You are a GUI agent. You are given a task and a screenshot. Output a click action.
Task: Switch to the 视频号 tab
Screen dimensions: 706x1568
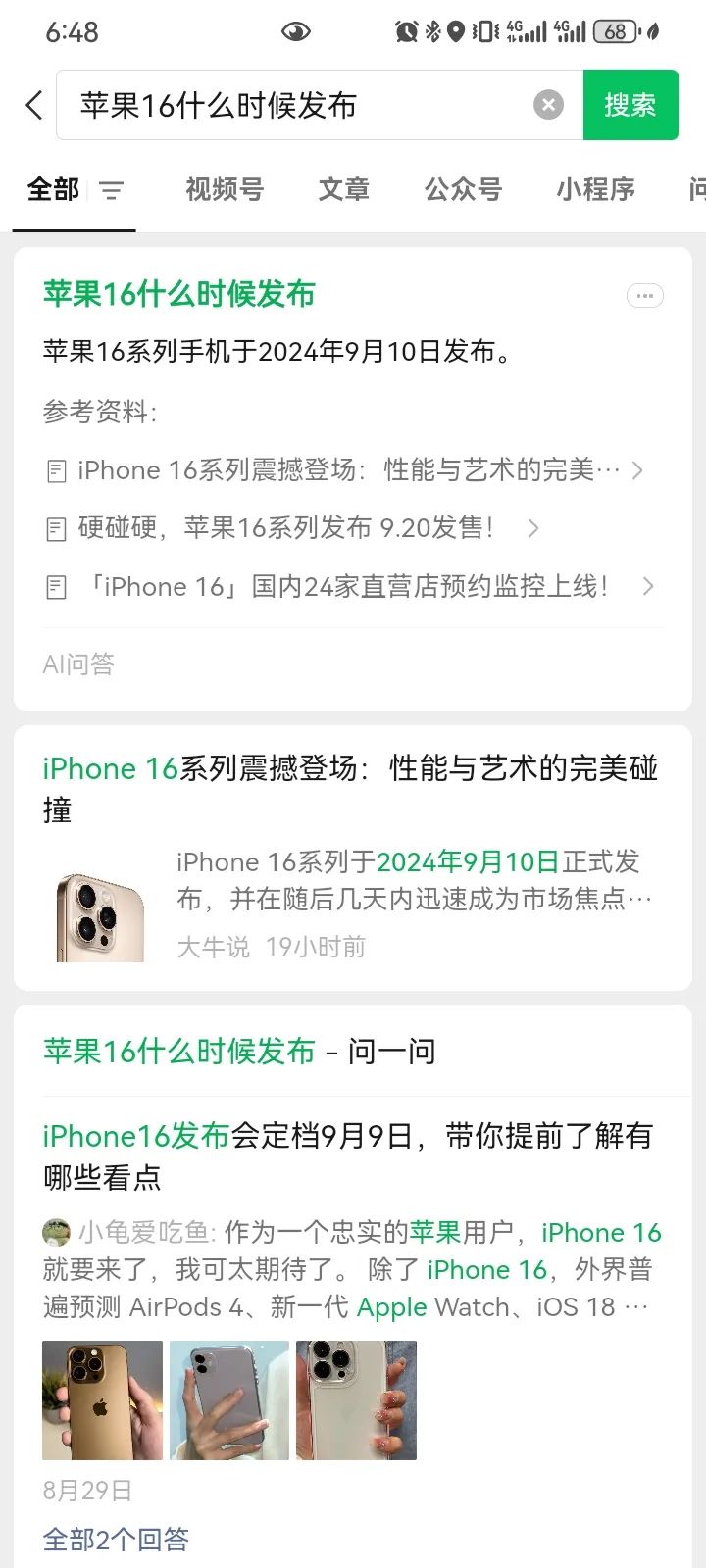(x=225, y=189)
